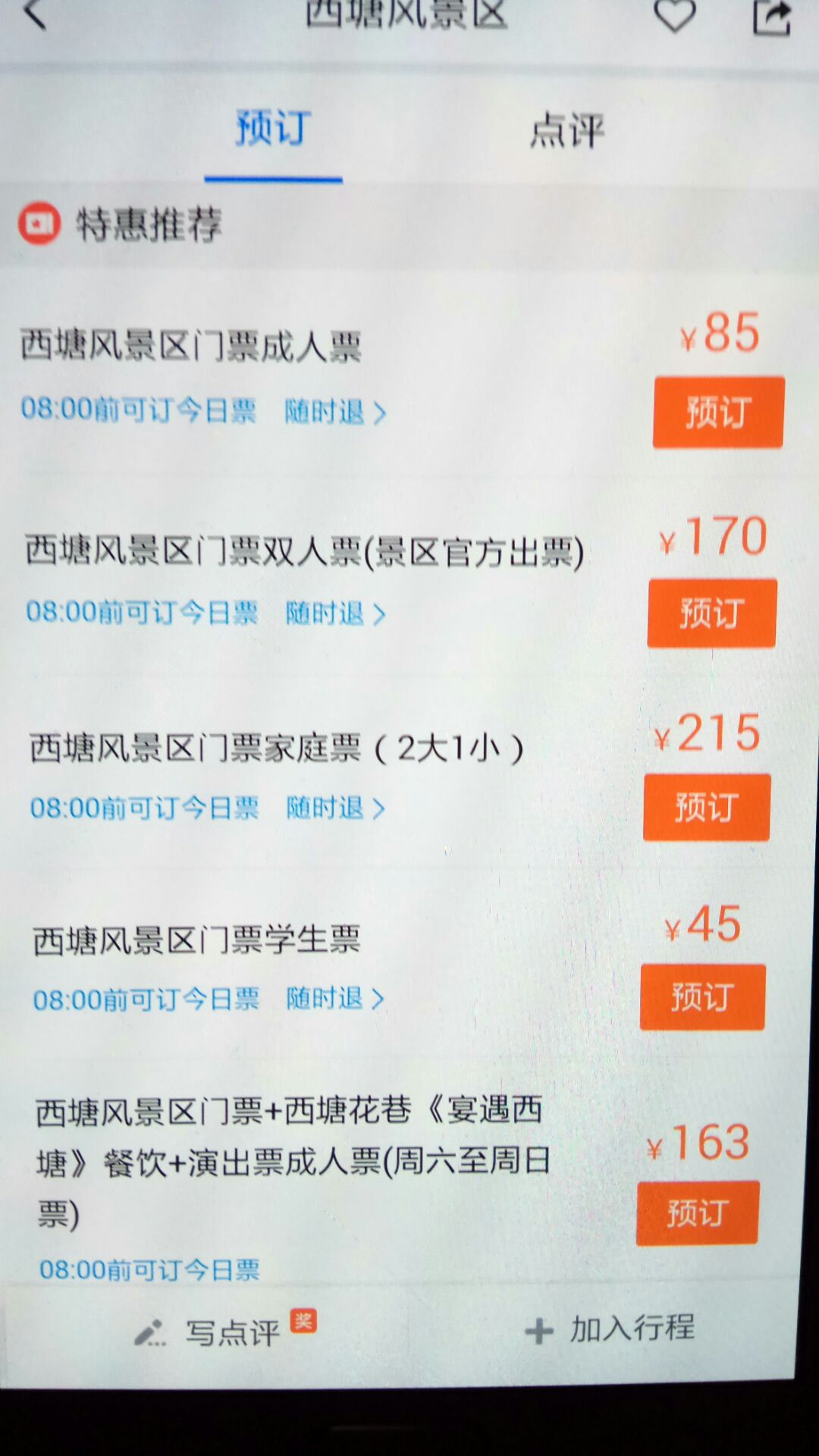
Task: Tap 写点评 to write a review
Action: [224, 1332]
